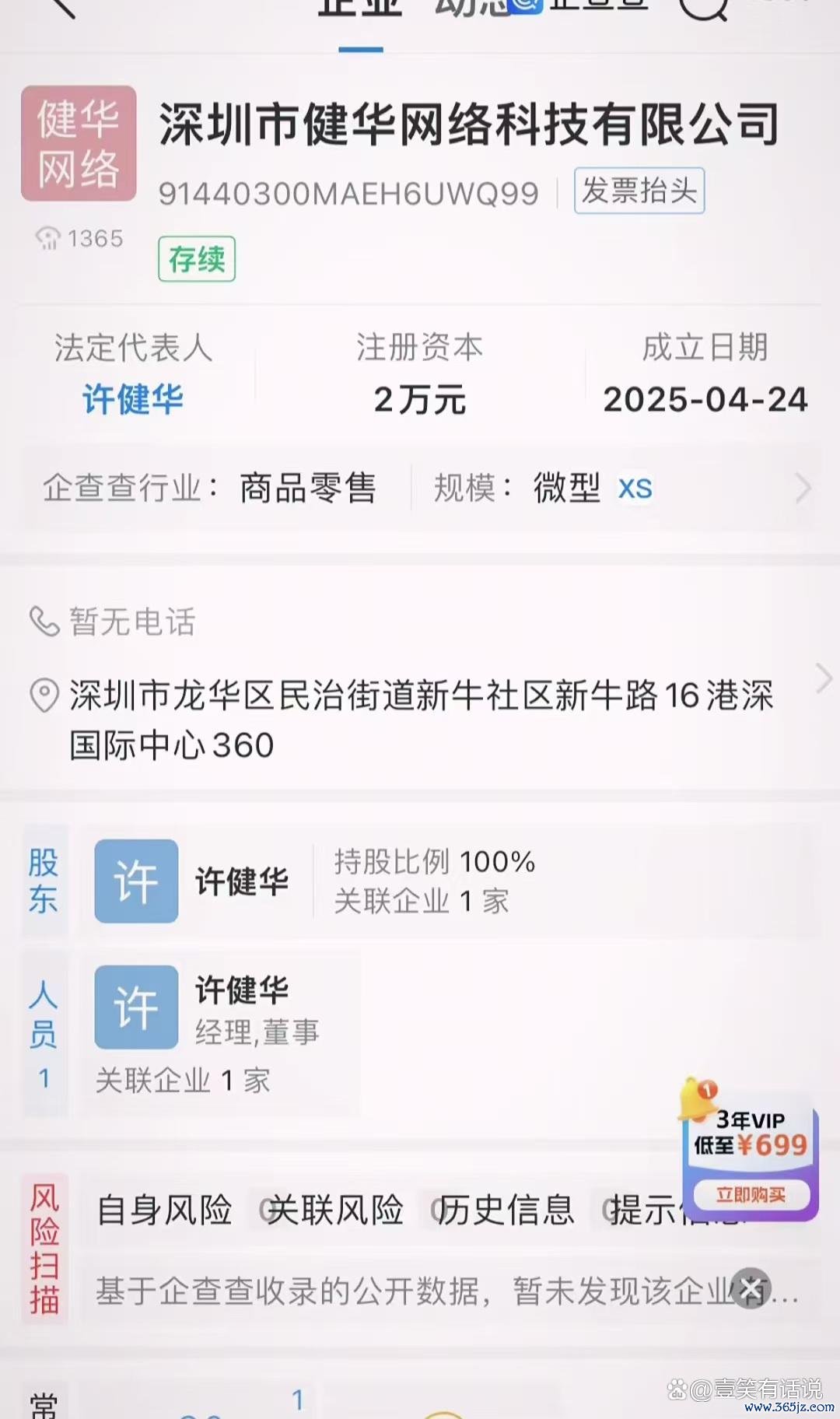Open the search magnifier icon
Screen dimensions: 840x1419
tap(702, 8)
